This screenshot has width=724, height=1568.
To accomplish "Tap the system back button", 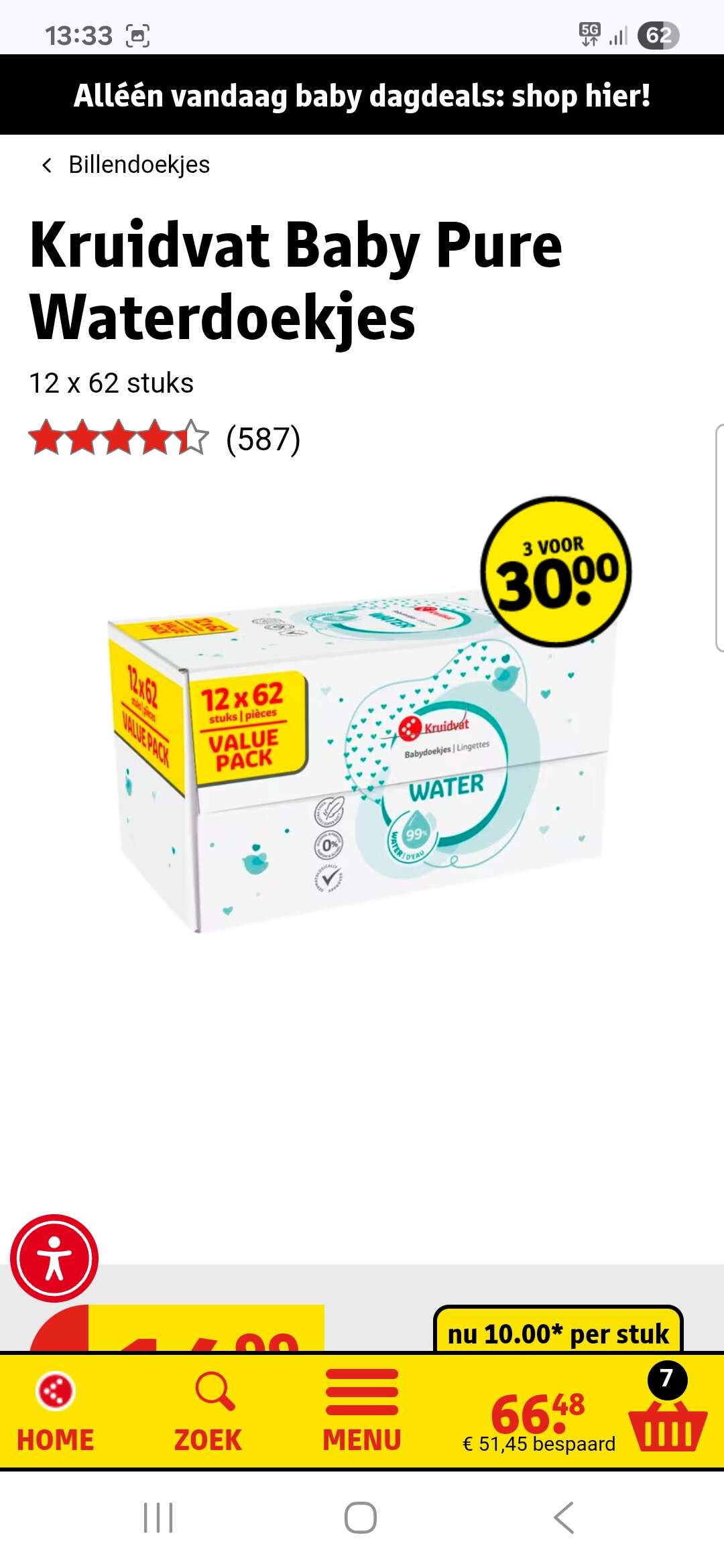I will coord(564,1518).
